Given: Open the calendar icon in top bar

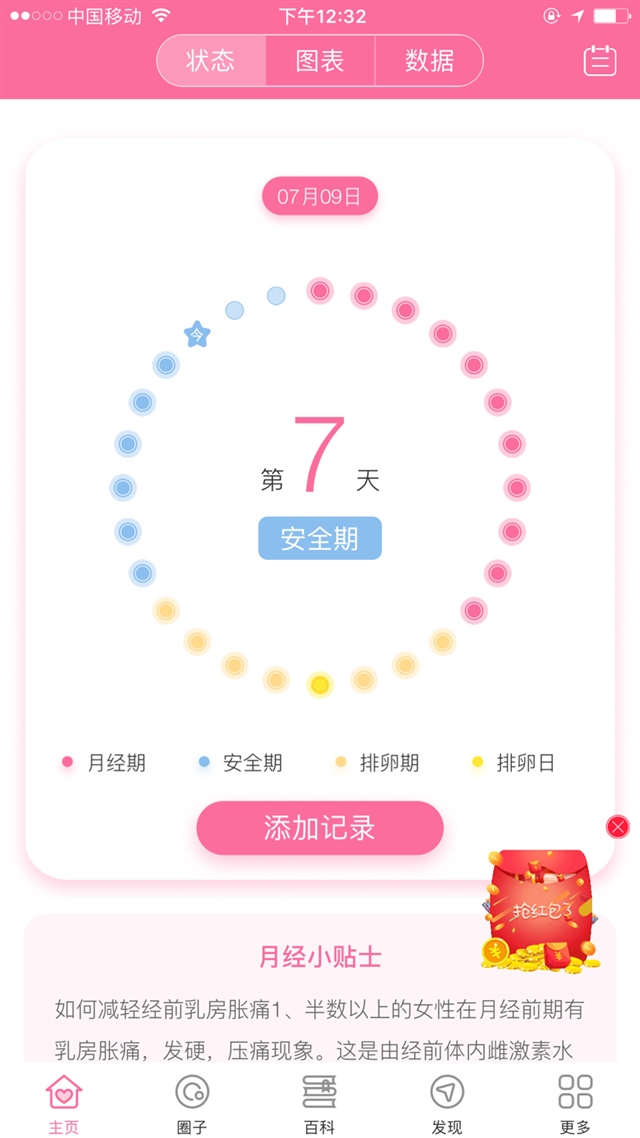Looking at the screenshot, I should point(600,61).
